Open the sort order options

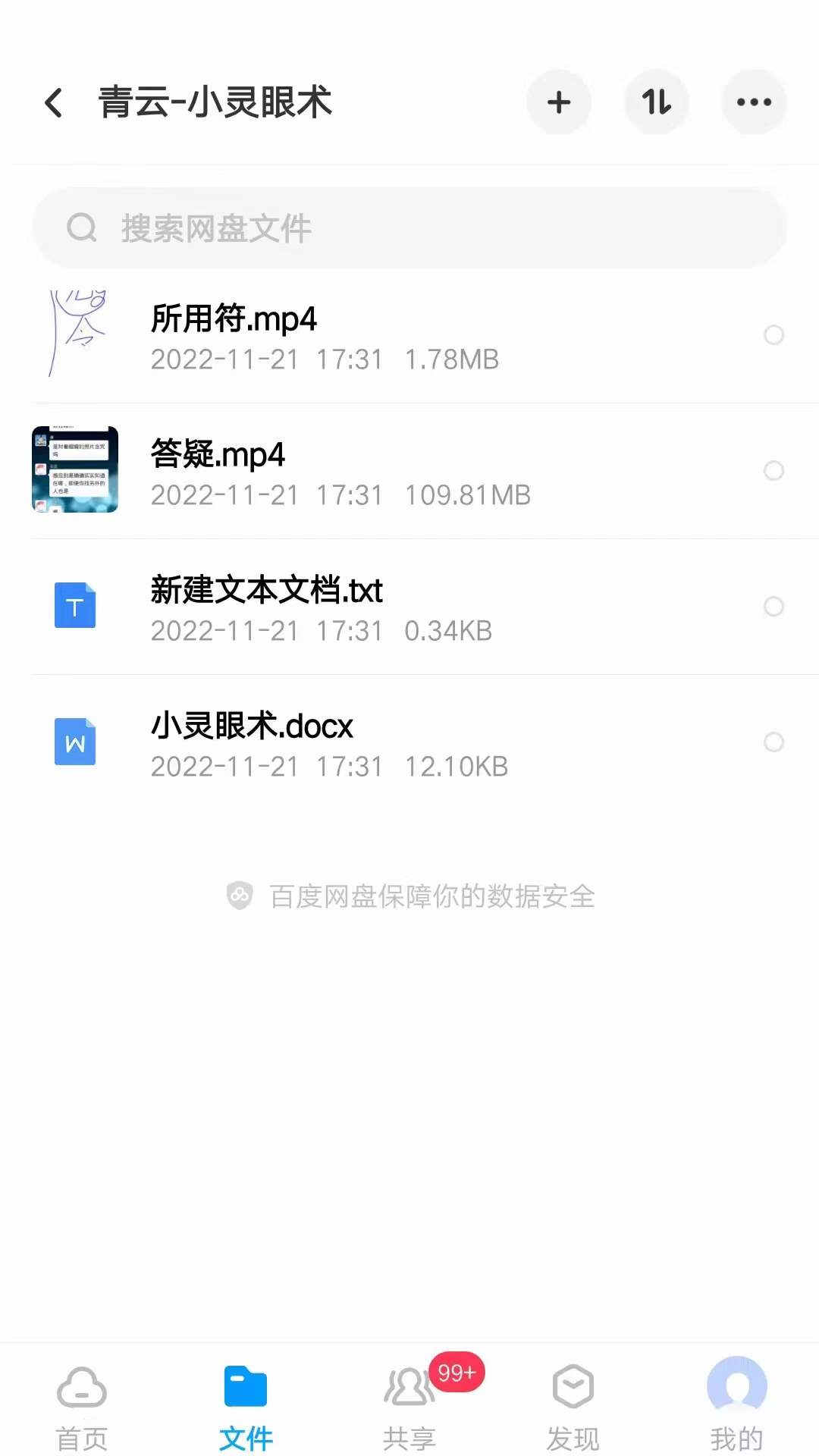[x=656, y=102]
